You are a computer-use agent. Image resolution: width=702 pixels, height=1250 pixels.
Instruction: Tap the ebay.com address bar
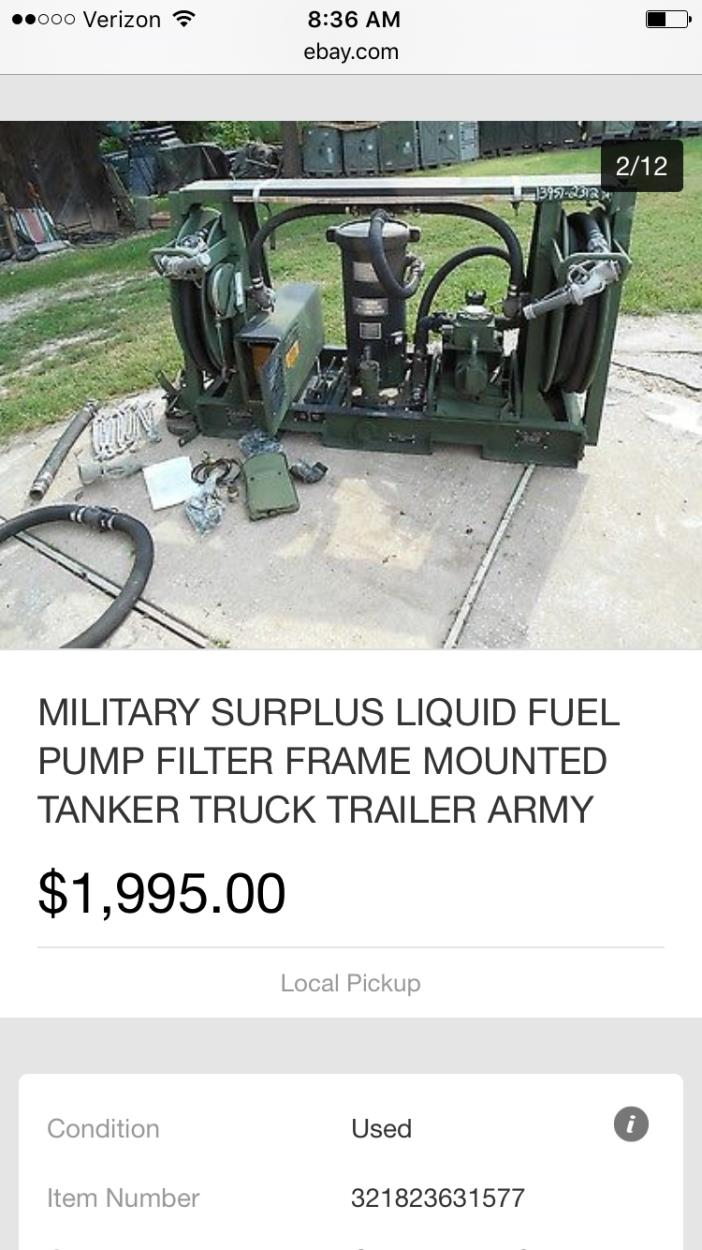(351, 52)
